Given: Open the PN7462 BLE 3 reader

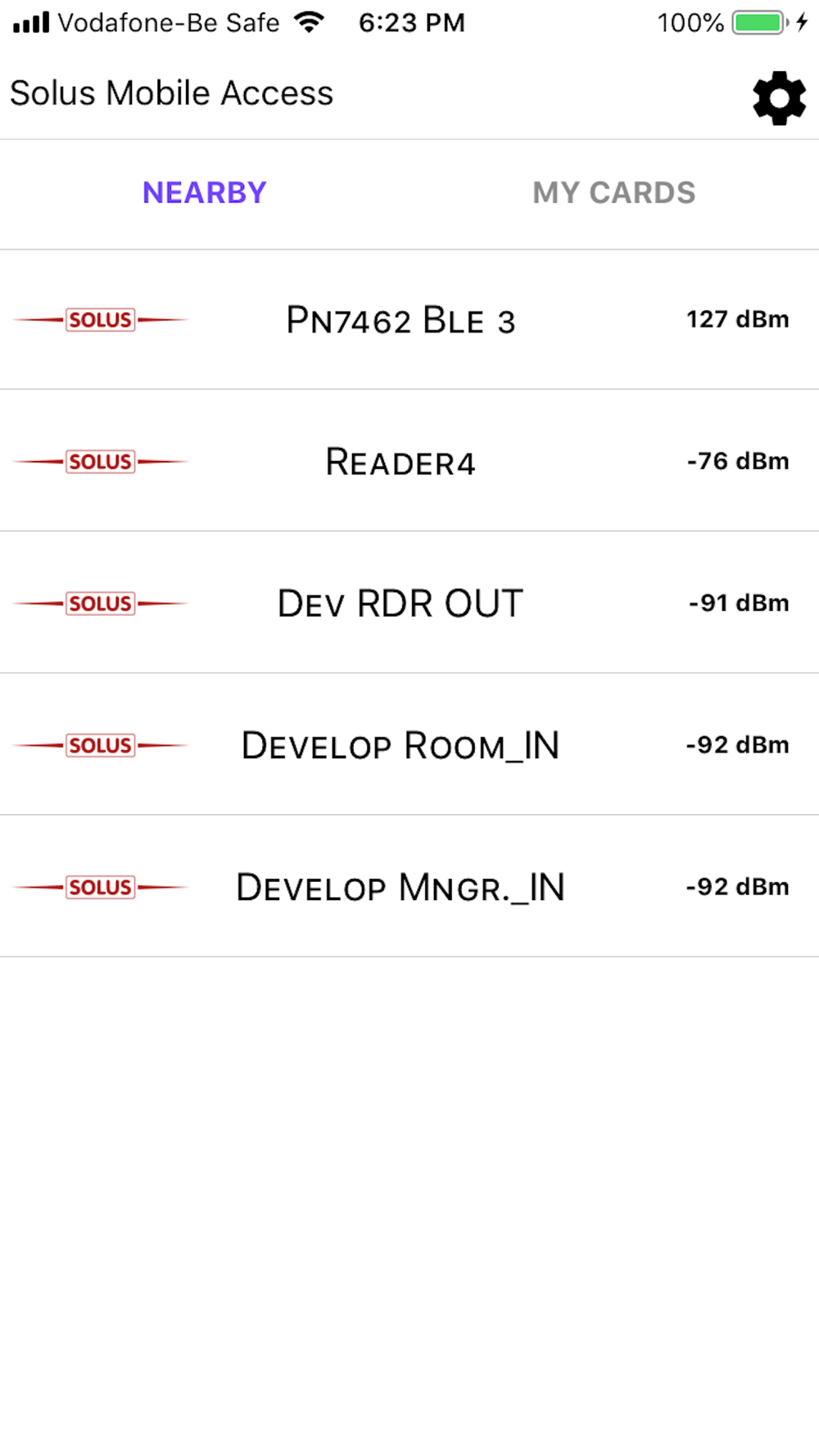Looking at the screenshot, I should (x=400, y=320).
